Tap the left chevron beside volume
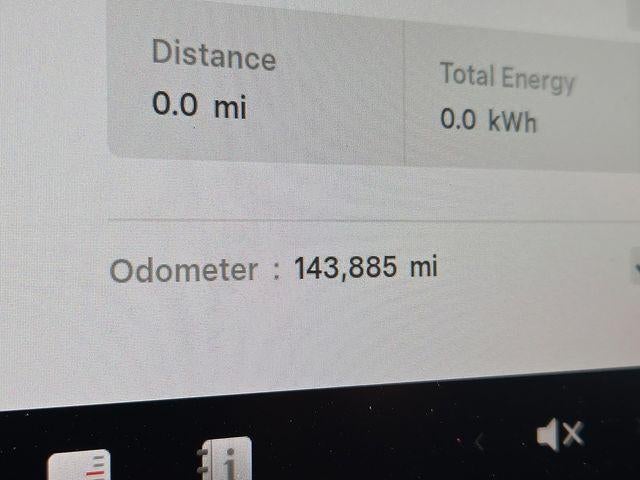 pyautogui.click(x=480, y=440)
